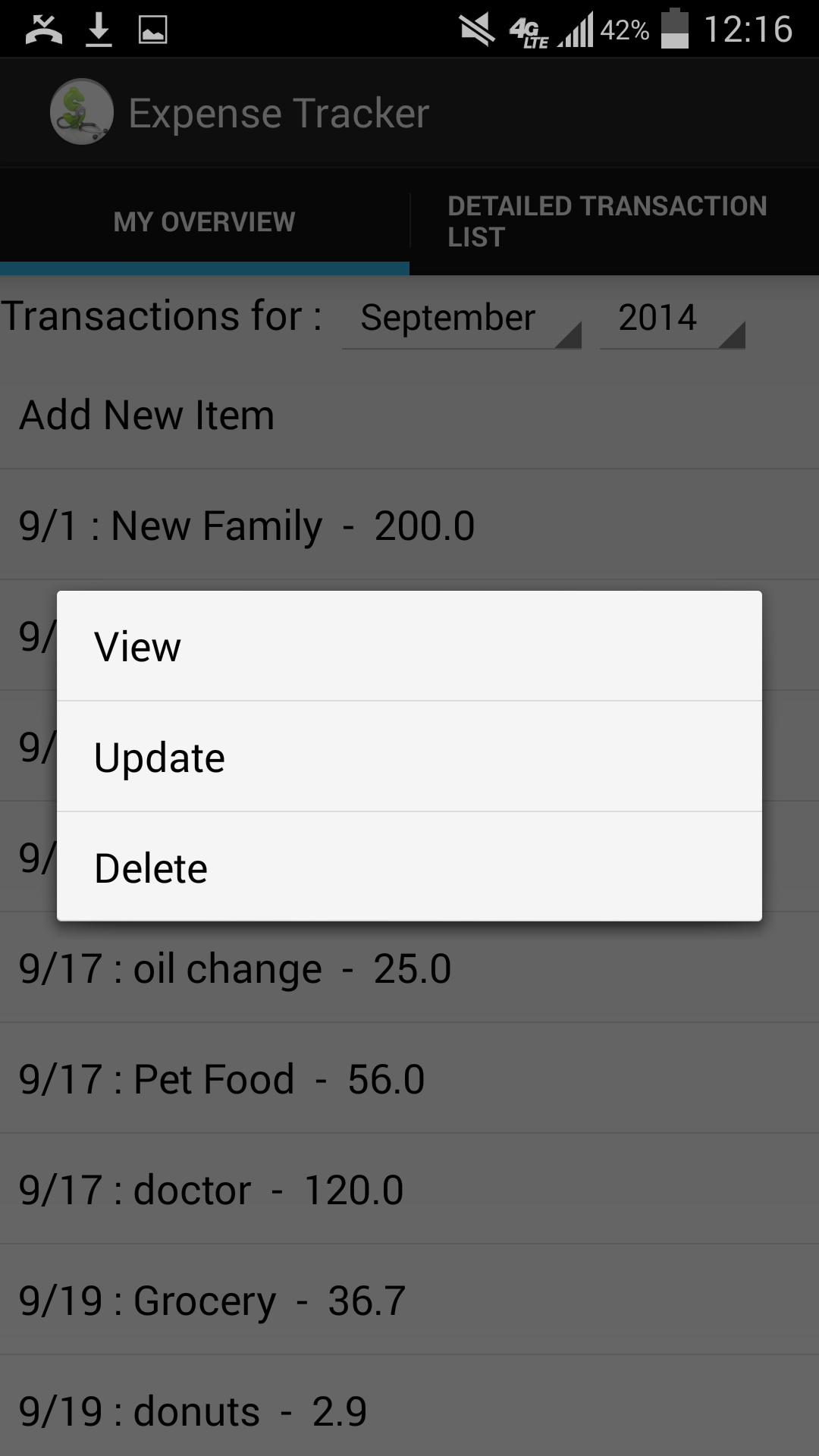Tap Add New Item
This screenshot has width=819, height=1456.
click(146, 414)
